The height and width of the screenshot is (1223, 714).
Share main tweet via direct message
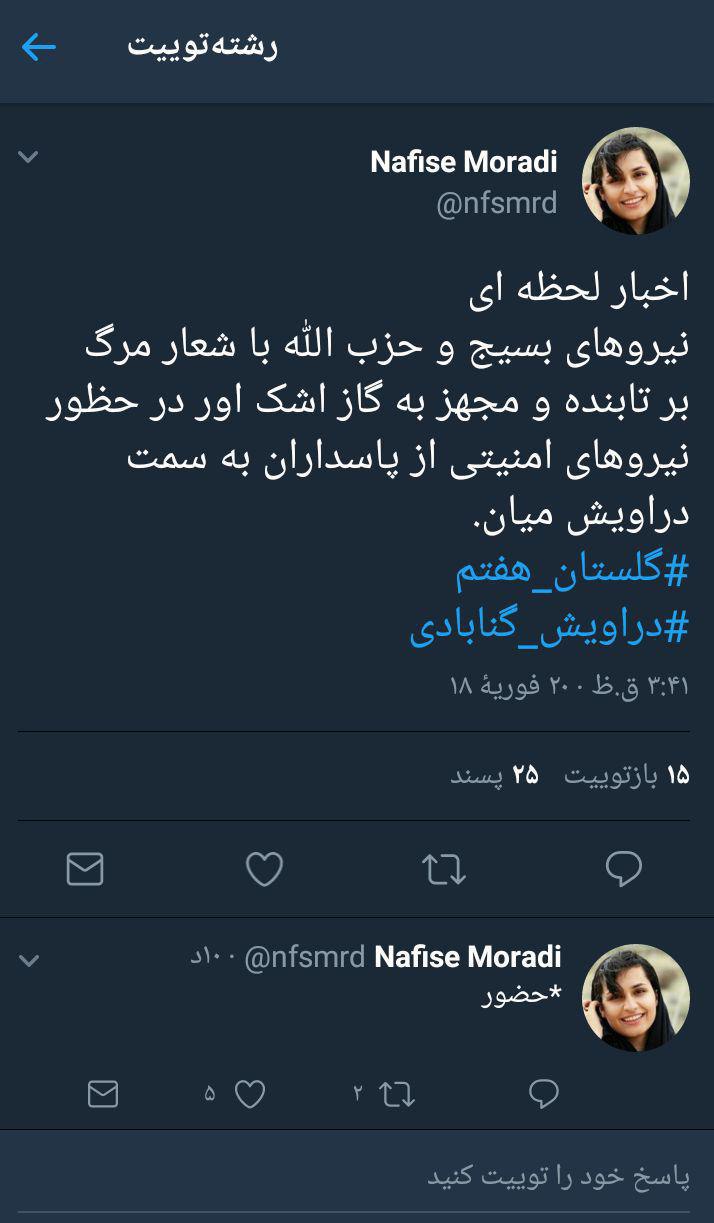click(x=85, y=869)
